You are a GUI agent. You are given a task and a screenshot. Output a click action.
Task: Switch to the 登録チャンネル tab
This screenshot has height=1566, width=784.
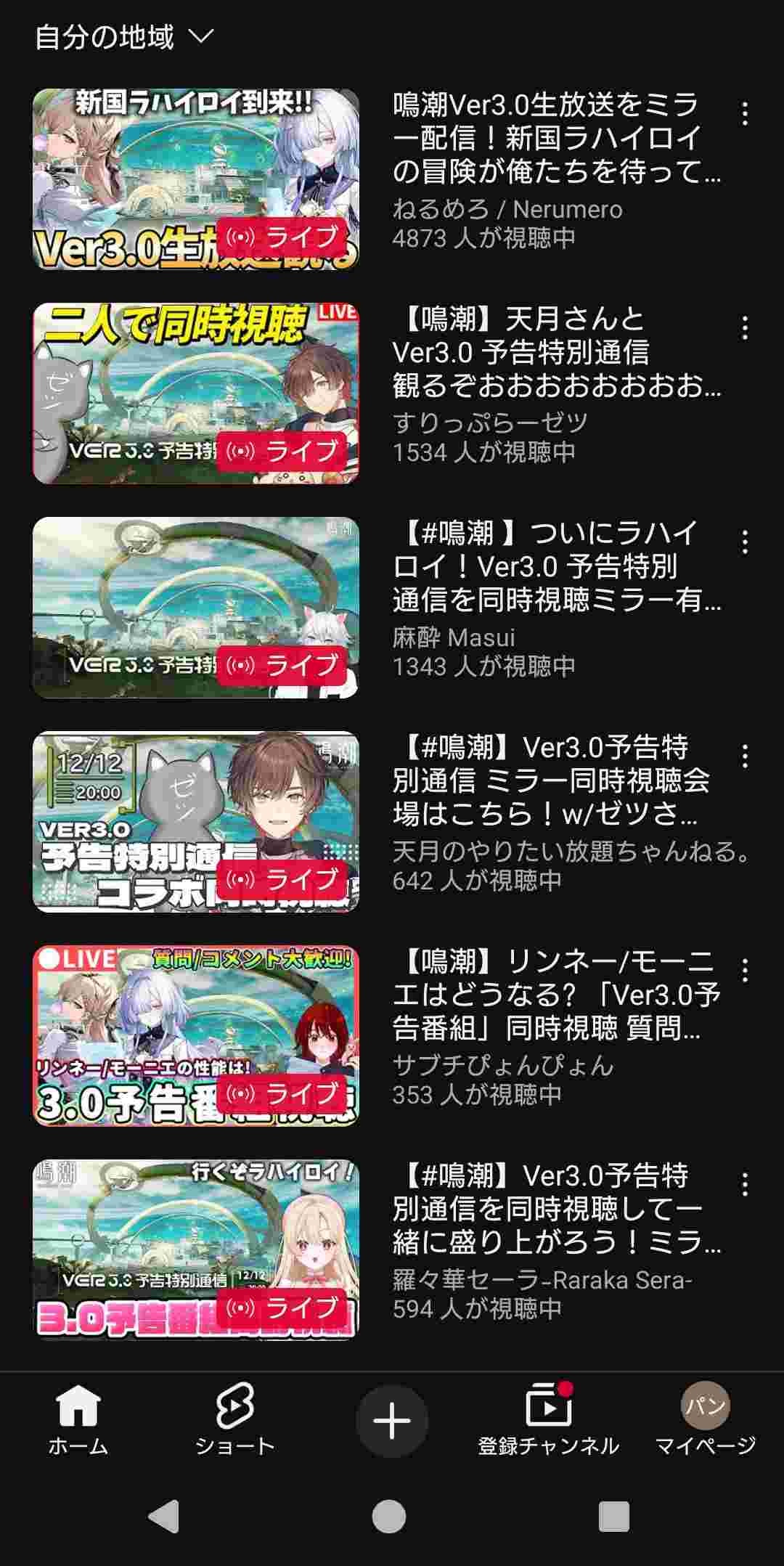pos(549,1420)
